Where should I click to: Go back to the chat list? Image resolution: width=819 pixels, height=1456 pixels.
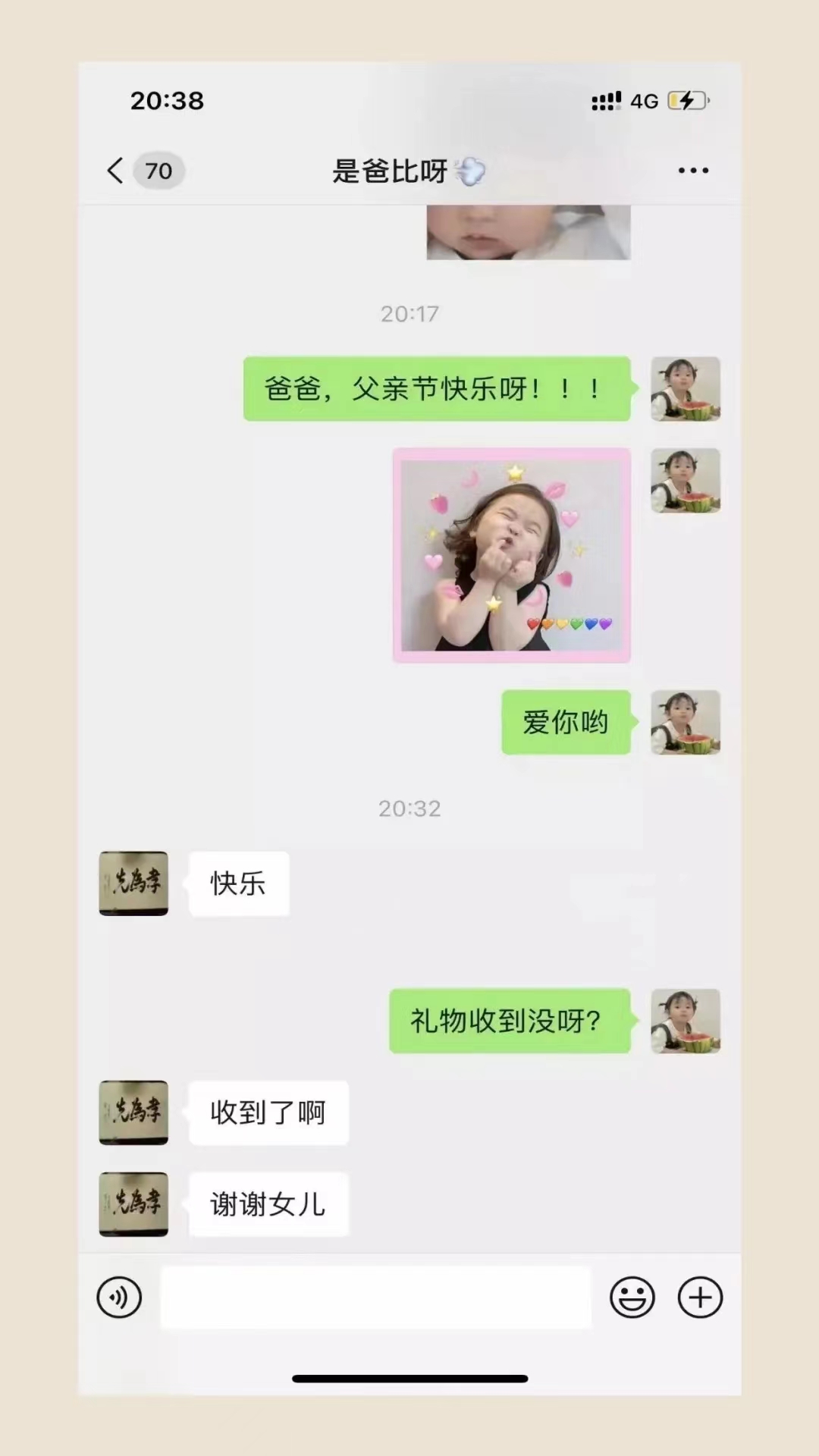coord(116,171)
